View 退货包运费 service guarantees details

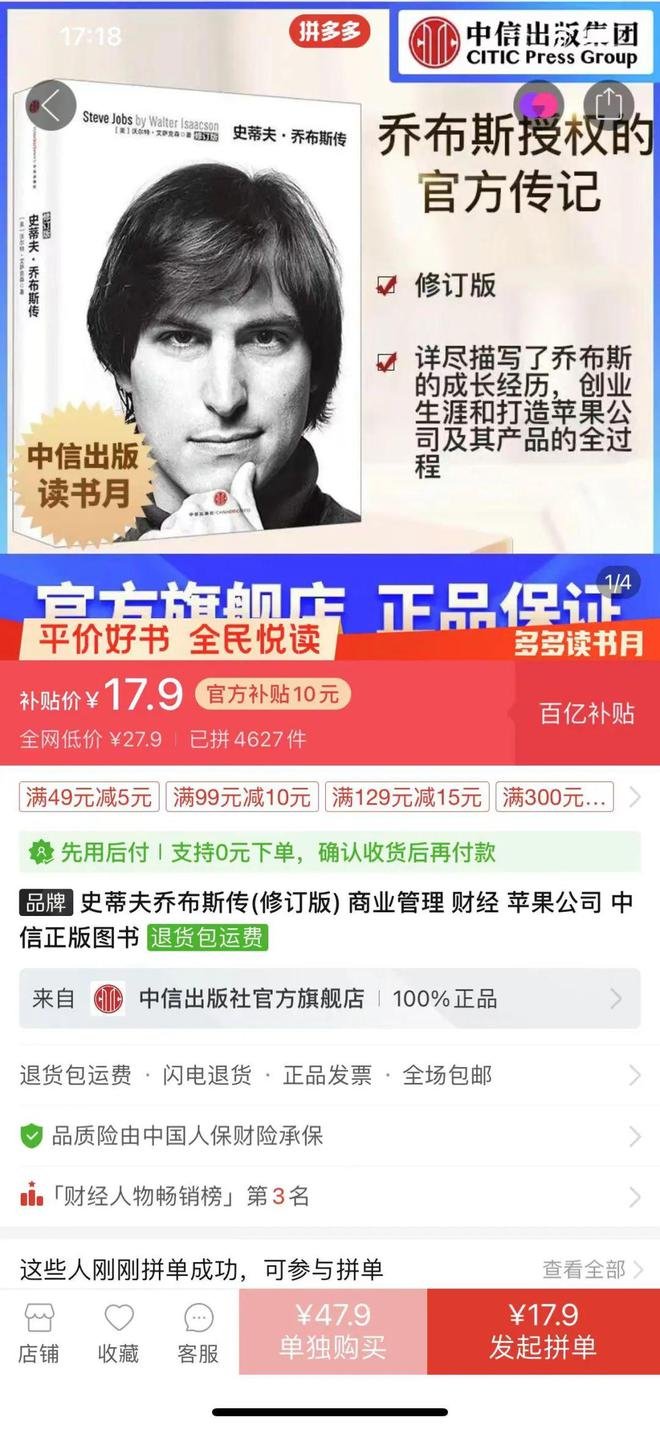330,1075
